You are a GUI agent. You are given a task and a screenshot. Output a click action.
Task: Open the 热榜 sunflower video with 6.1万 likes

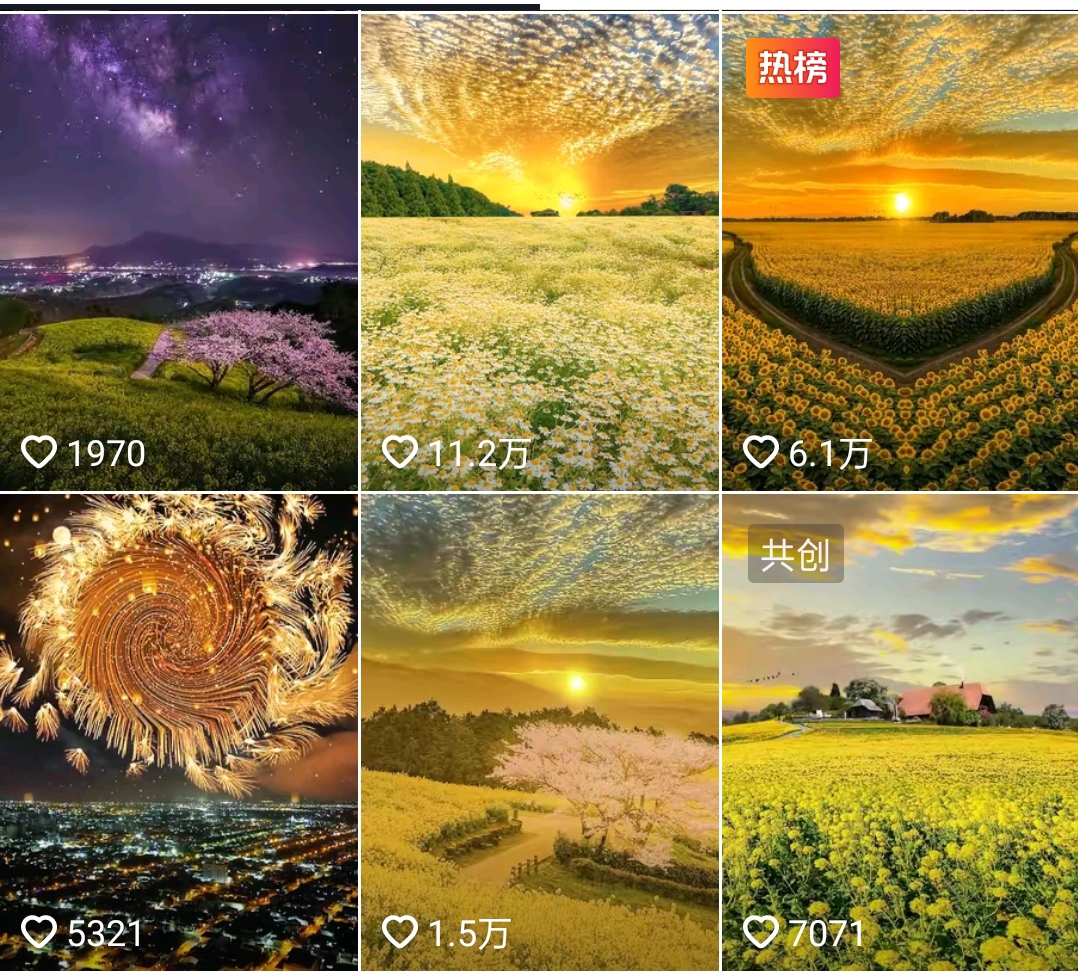(x=900, y=250)
